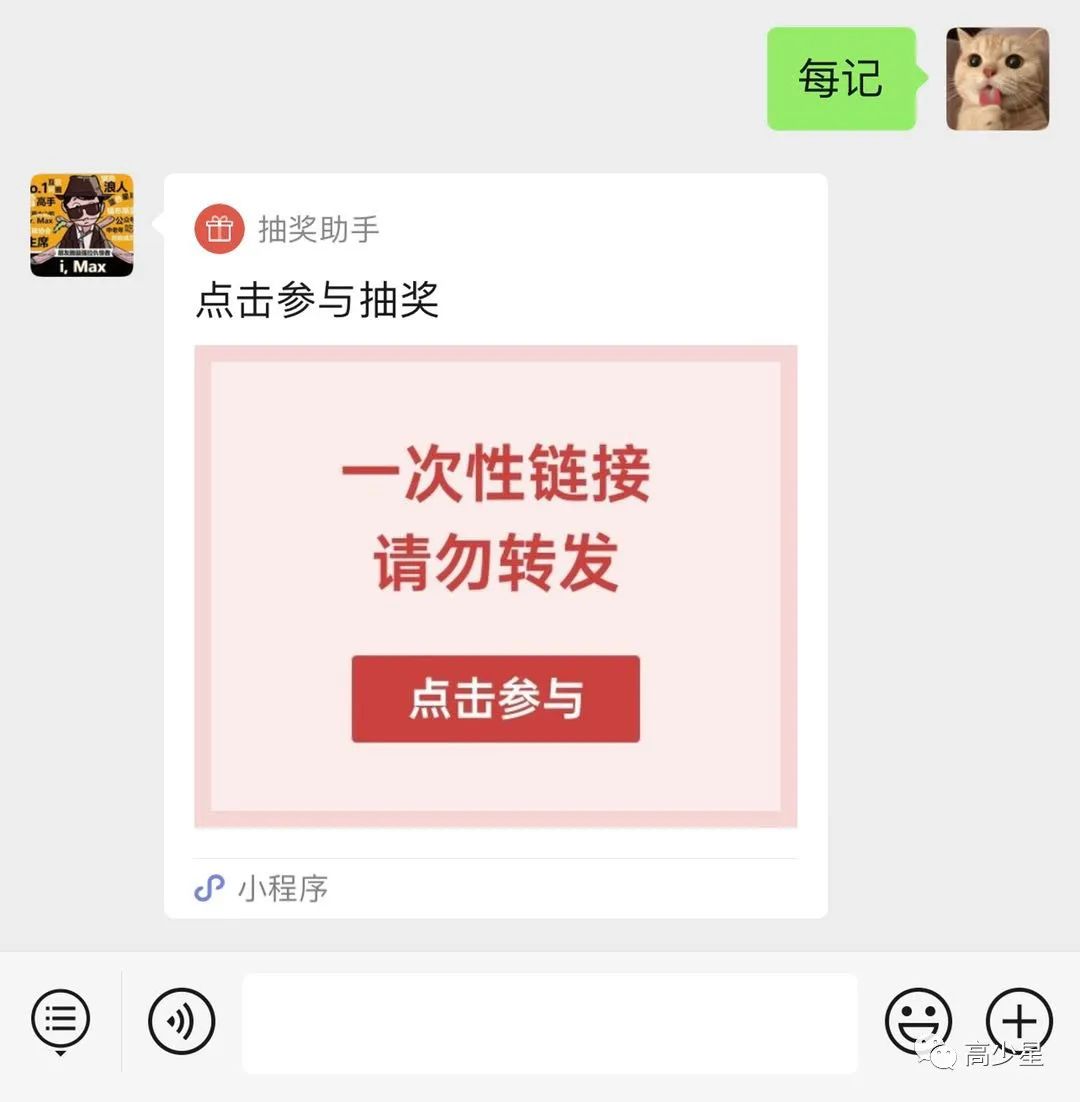
Task: Tap my cat avatar
Action: tap(997, 79)
